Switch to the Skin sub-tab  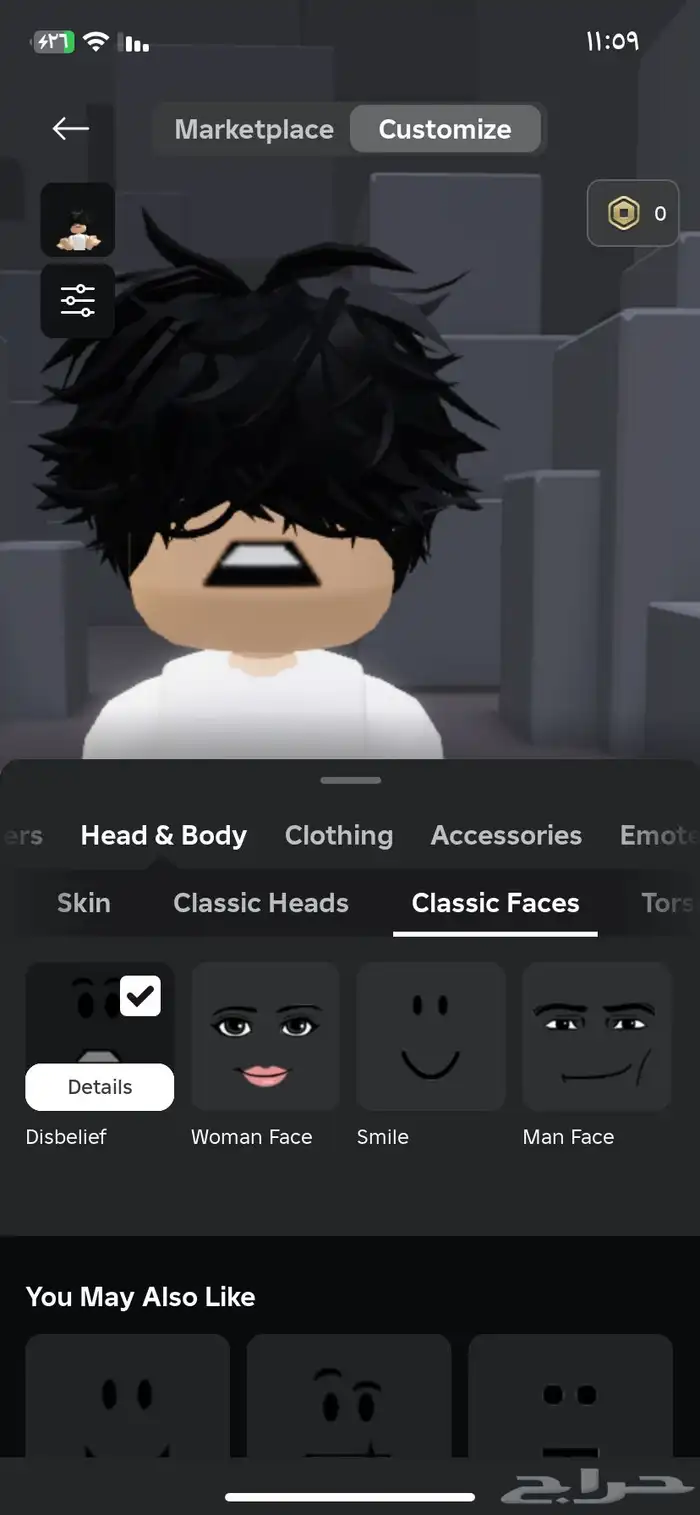84,902
